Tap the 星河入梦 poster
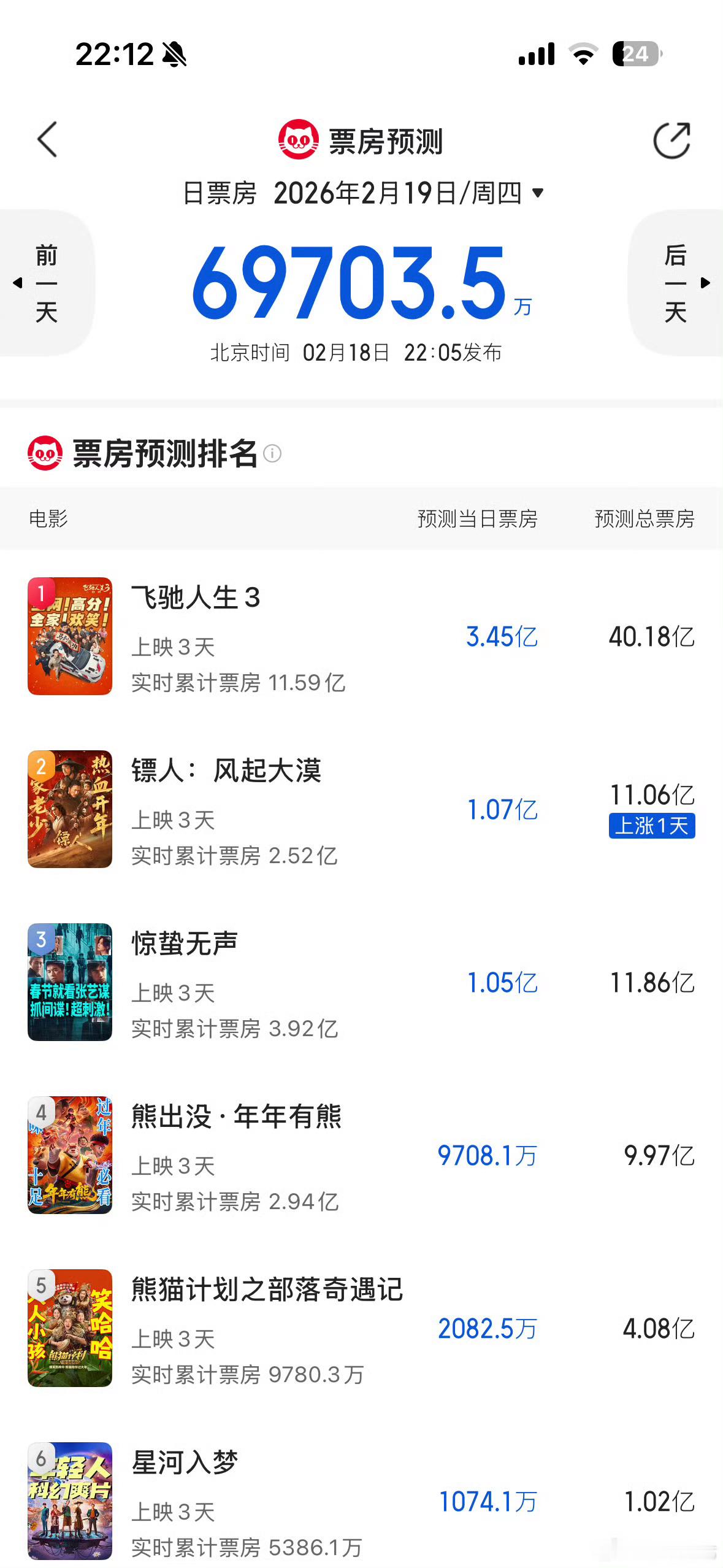This screenshot has width=723, height=1568. [70, 1504]
